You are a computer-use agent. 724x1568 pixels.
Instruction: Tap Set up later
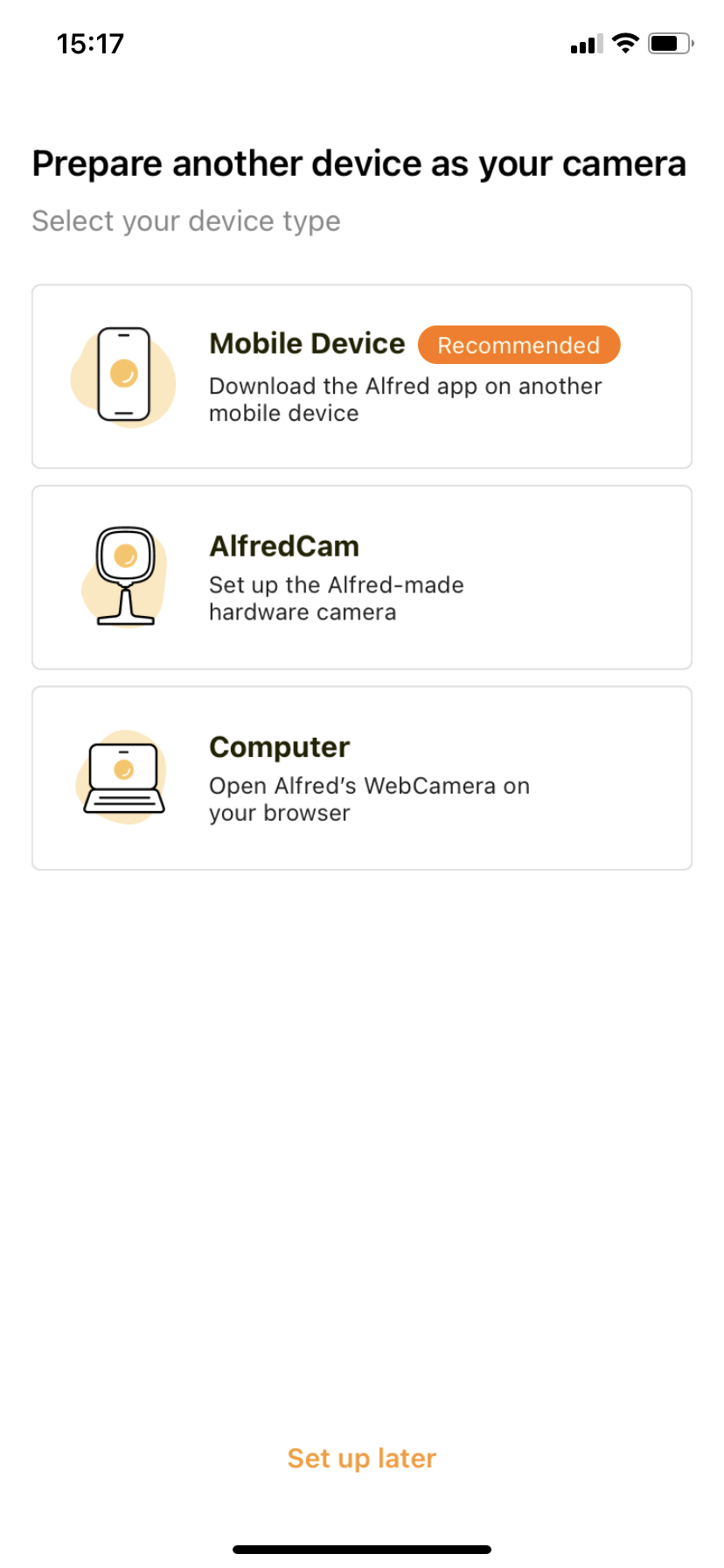pos(361,1459)
